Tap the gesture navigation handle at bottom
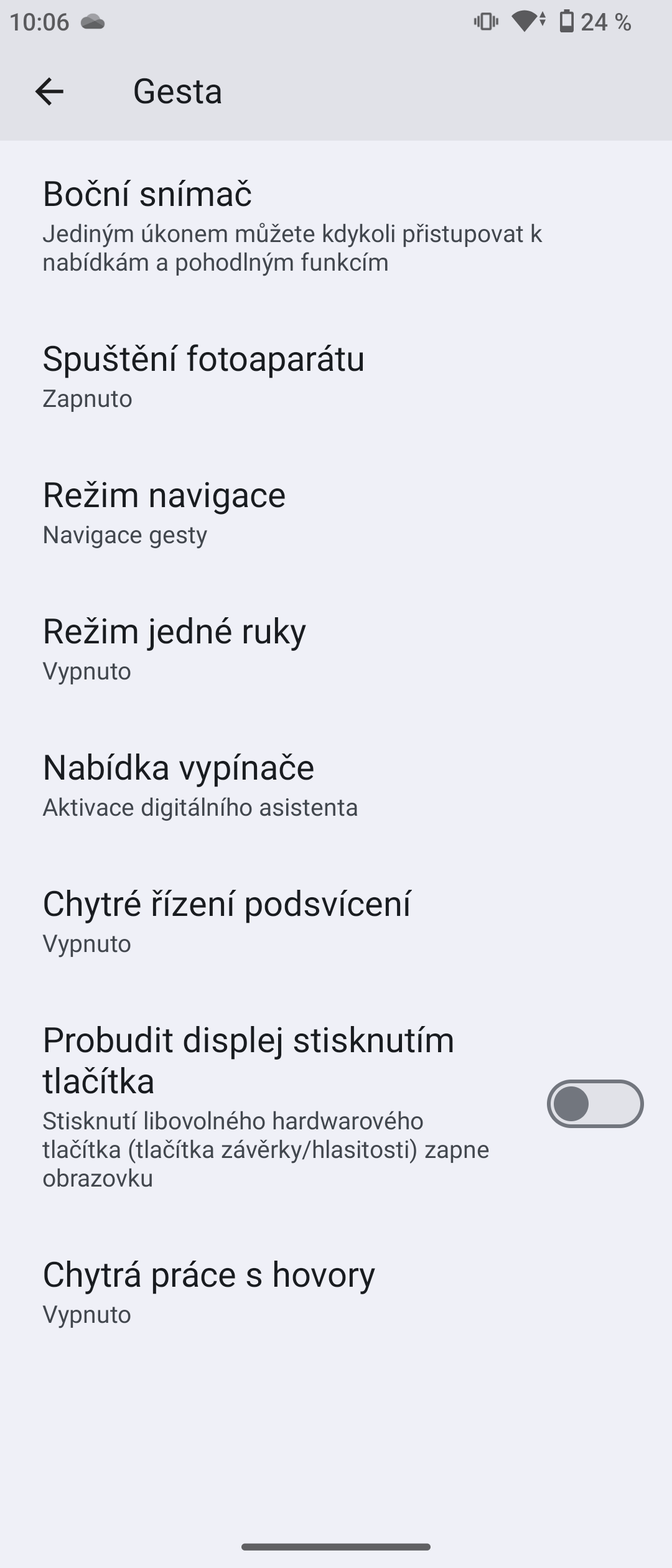This screenshot has height=1568, width=672. (336, 1548)
